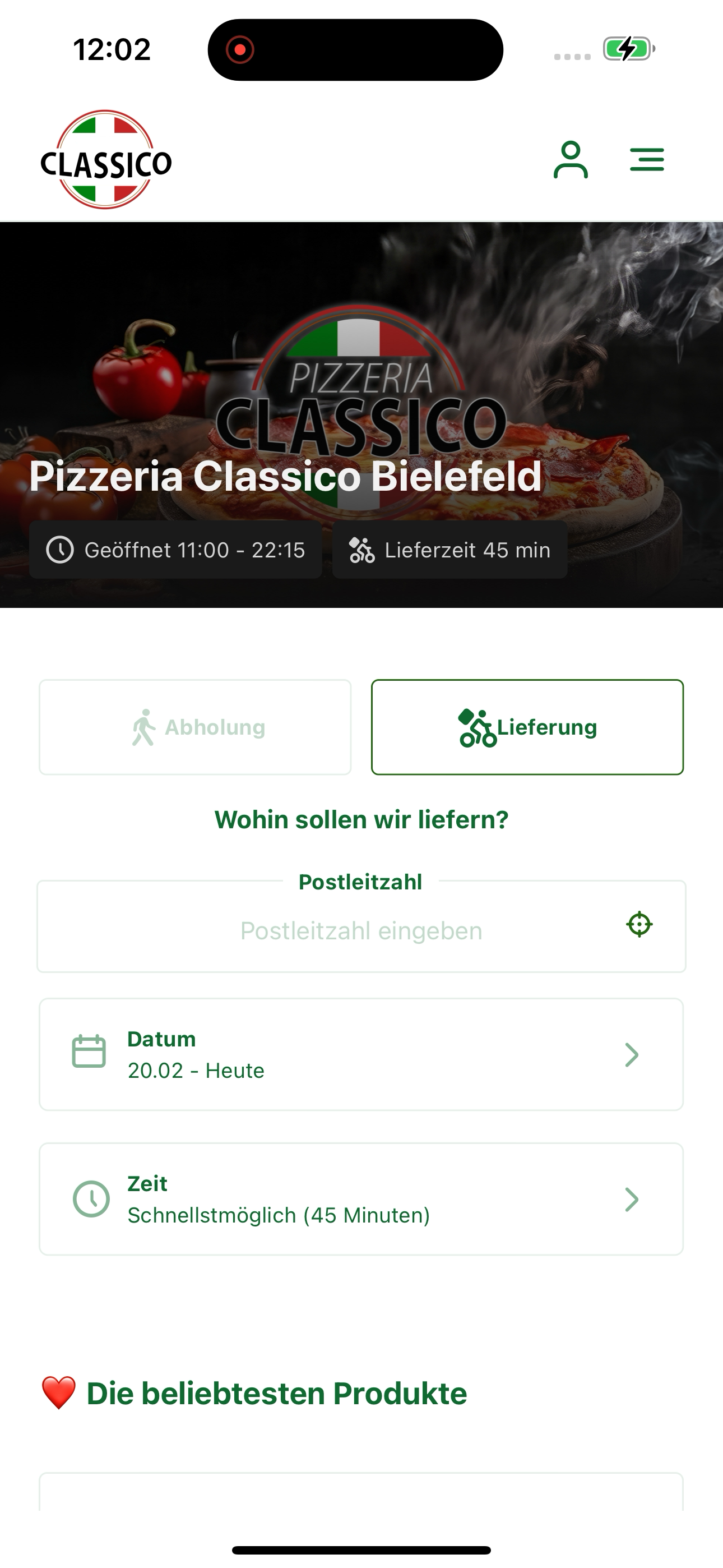Open the user account profile icon
723x1568 pixels.
click(x=570, y=160)
